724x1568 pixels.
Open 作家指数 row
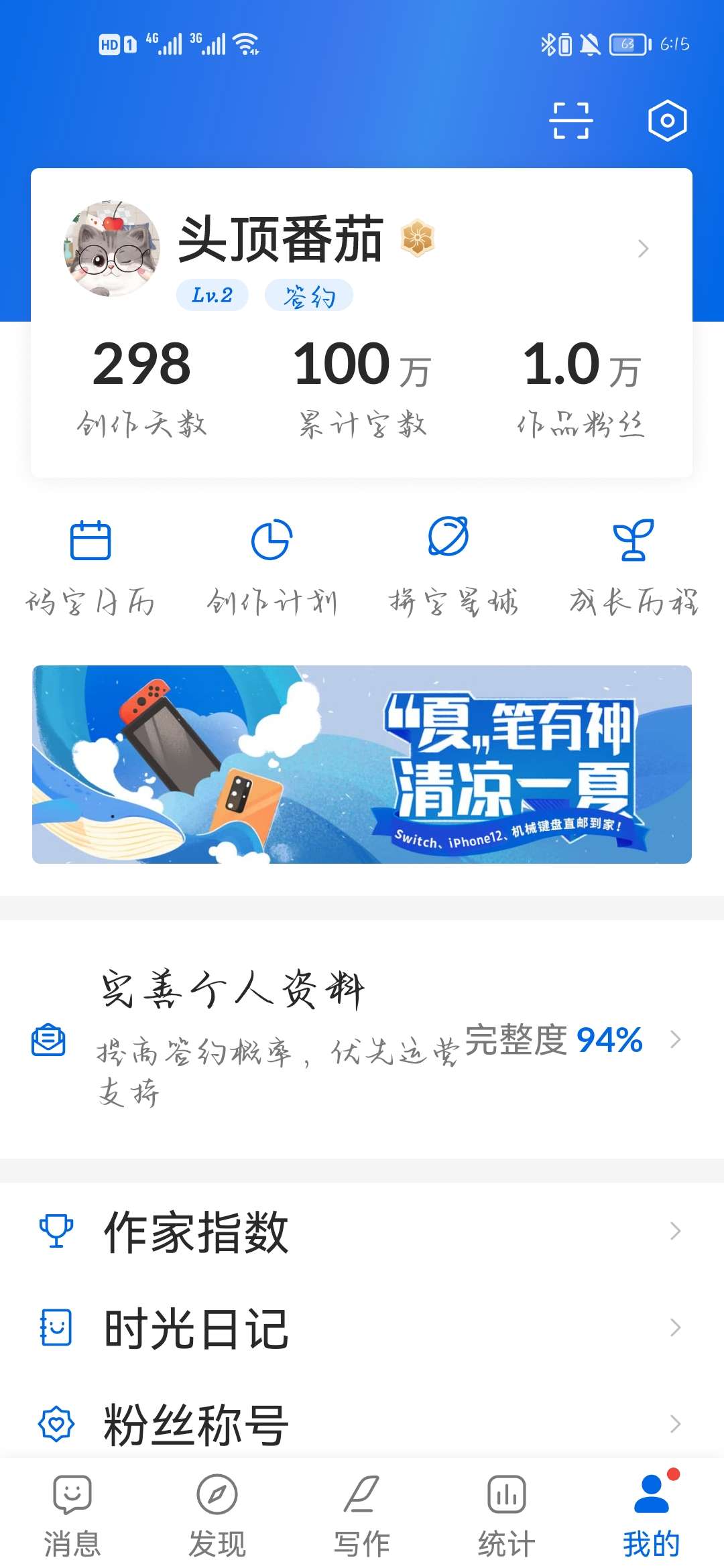(362, 1232)
